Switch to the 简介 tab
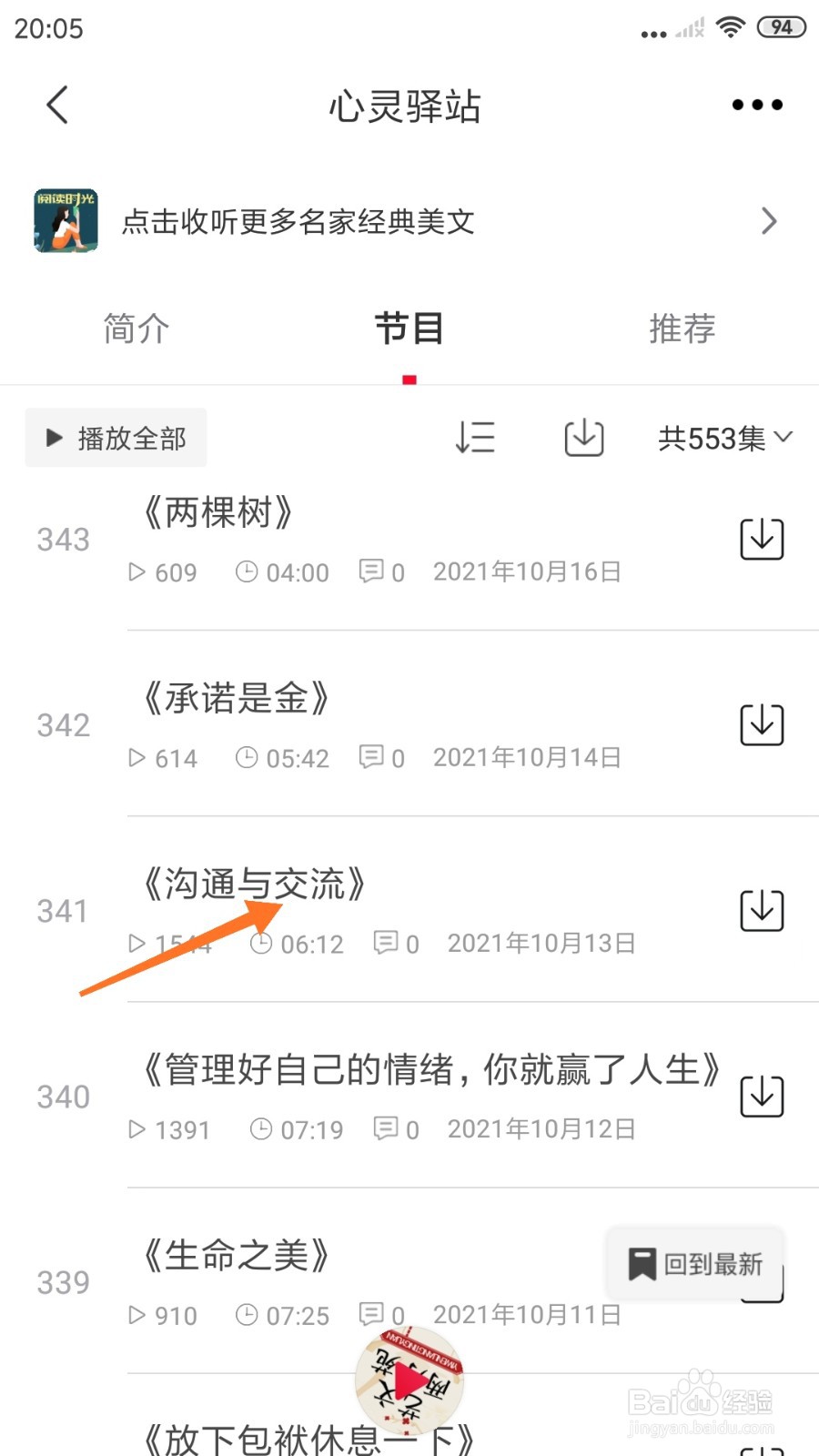Viewport: 819px width, 1456px height. 135,329
